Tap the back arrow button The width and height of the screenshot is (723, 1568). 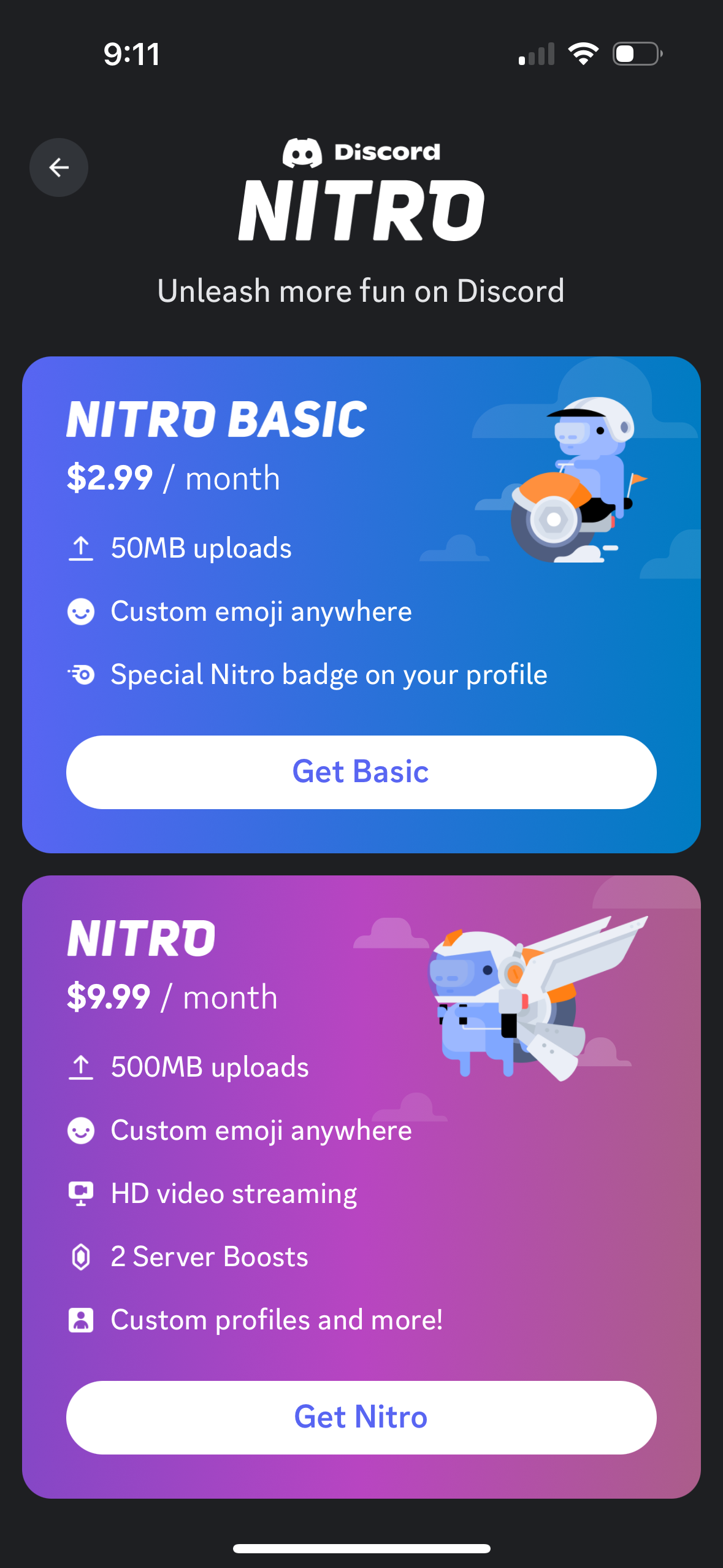[x=58, y=167]
